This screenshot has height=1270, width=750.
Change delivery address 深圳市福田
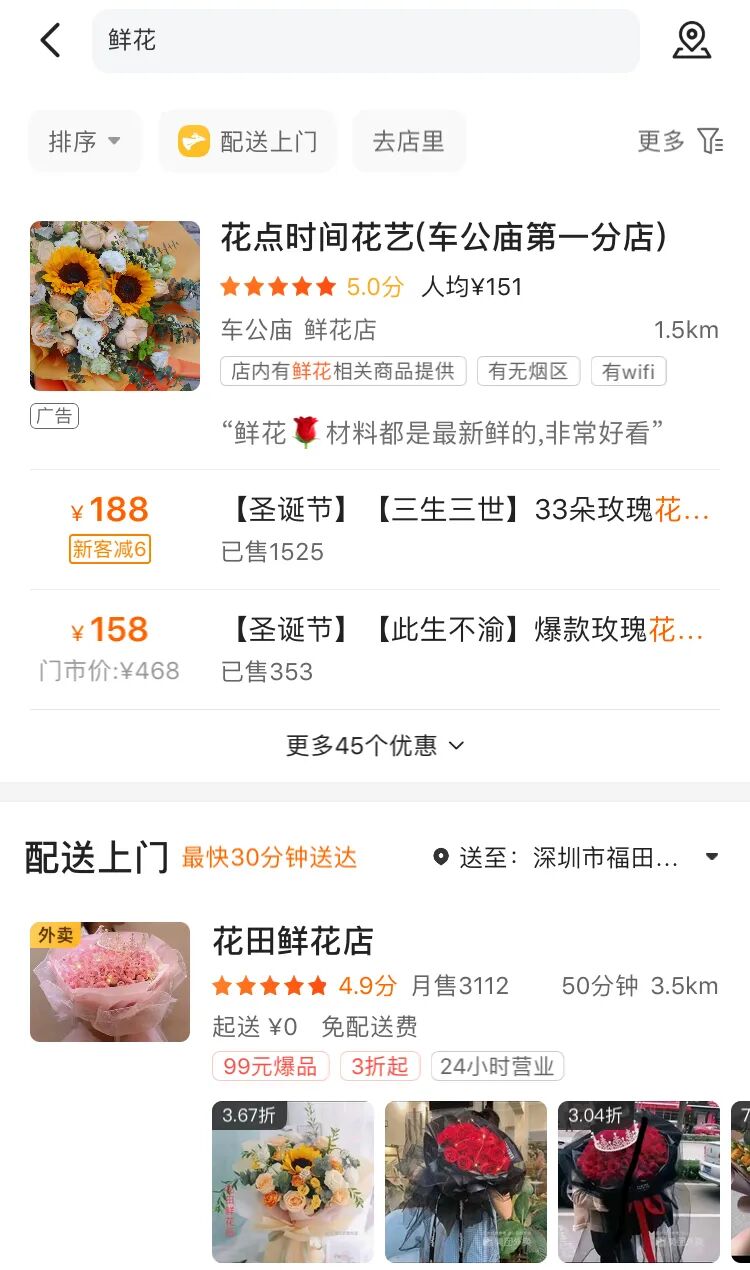coord(576,857)
